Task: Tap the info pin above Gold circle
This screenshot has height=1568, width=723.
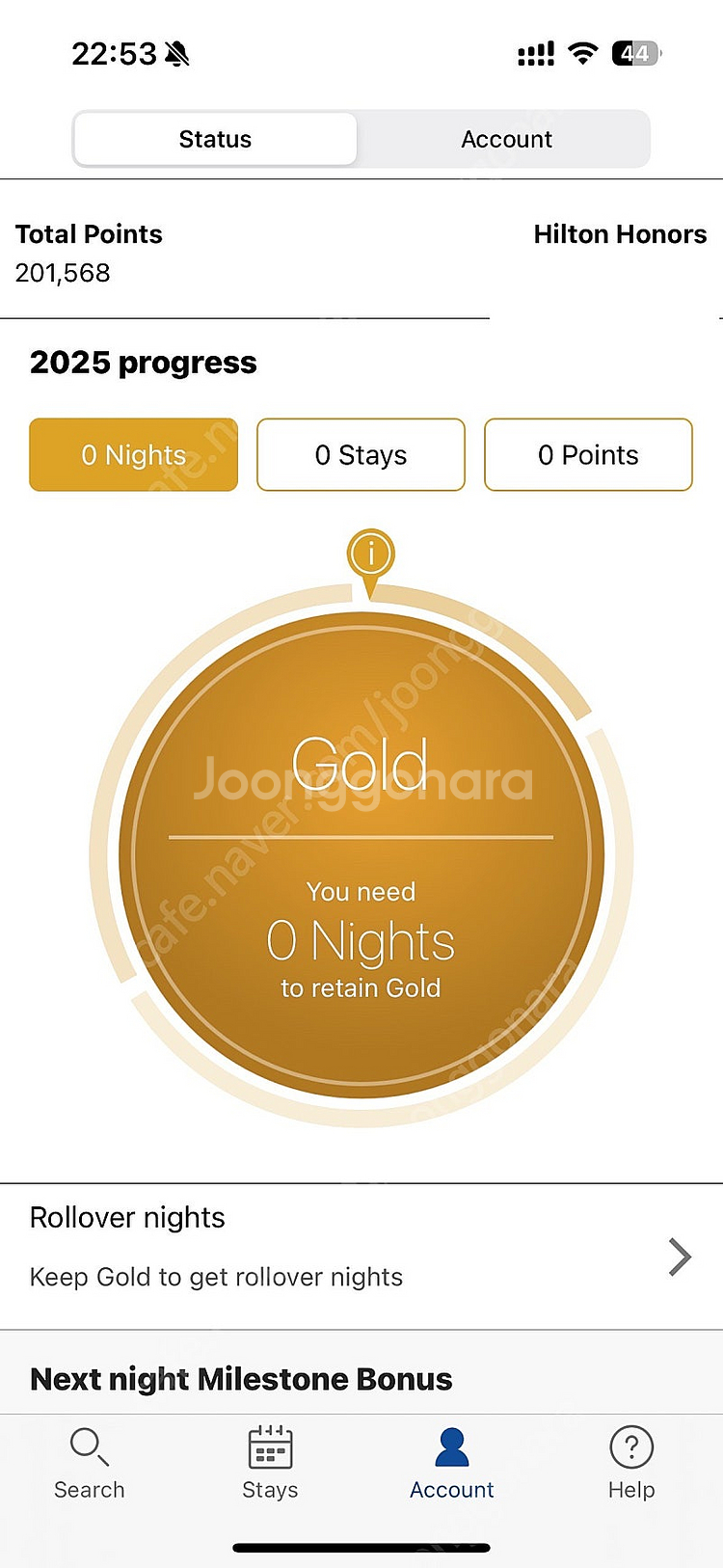Action: coord(371,554)
